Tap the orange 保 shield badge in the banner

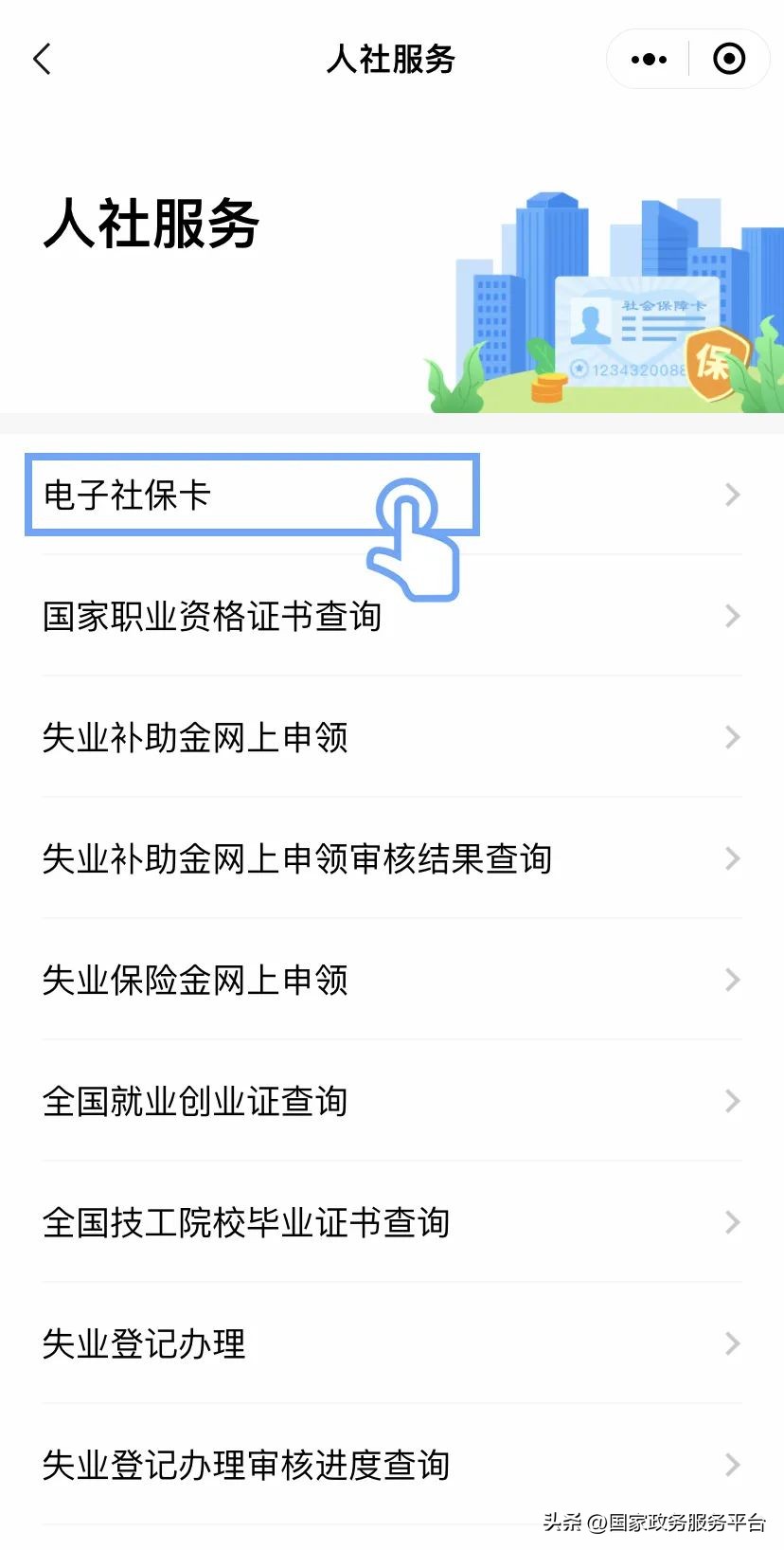[x=715, y=365]
